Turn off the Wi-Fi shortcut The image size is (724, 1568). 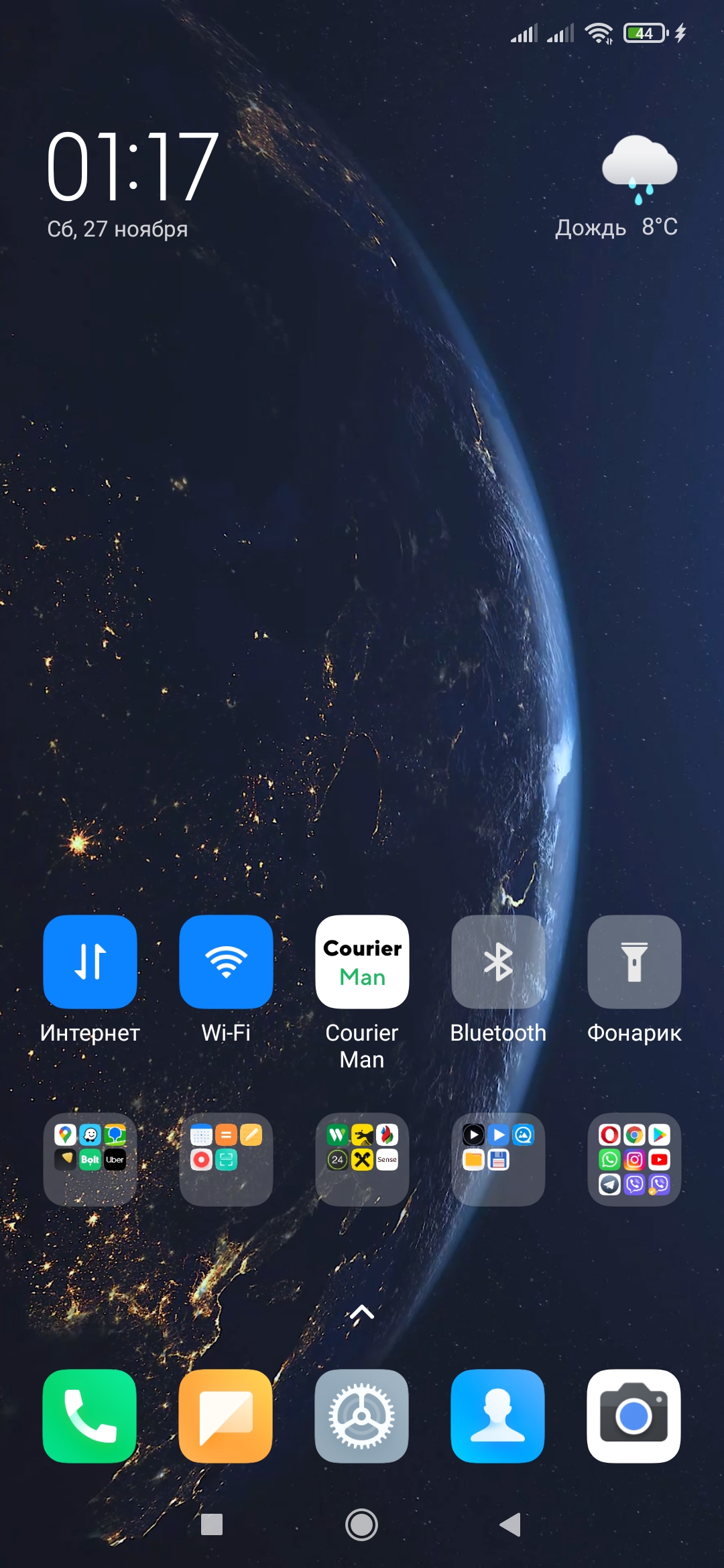[x=226, y=961]
